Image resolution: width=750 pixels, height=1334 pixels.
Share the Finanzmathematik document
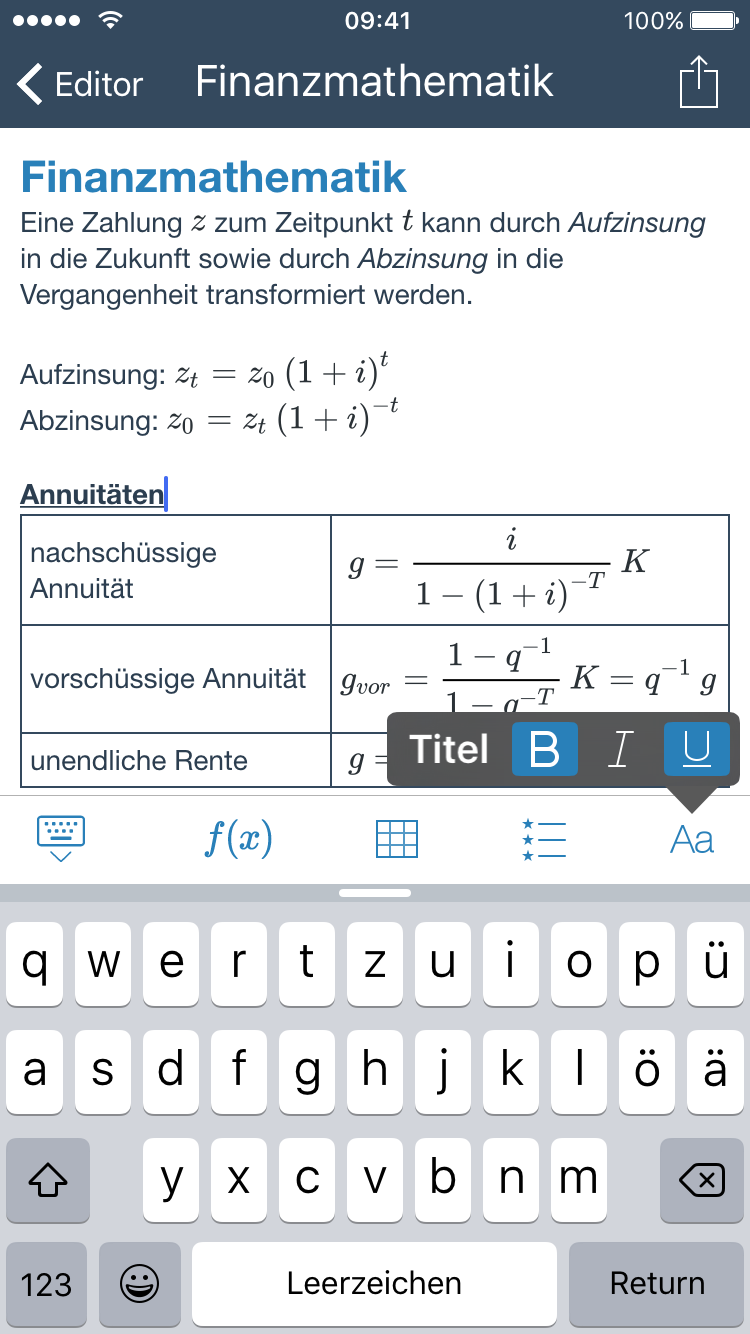[x=698, y=82]
